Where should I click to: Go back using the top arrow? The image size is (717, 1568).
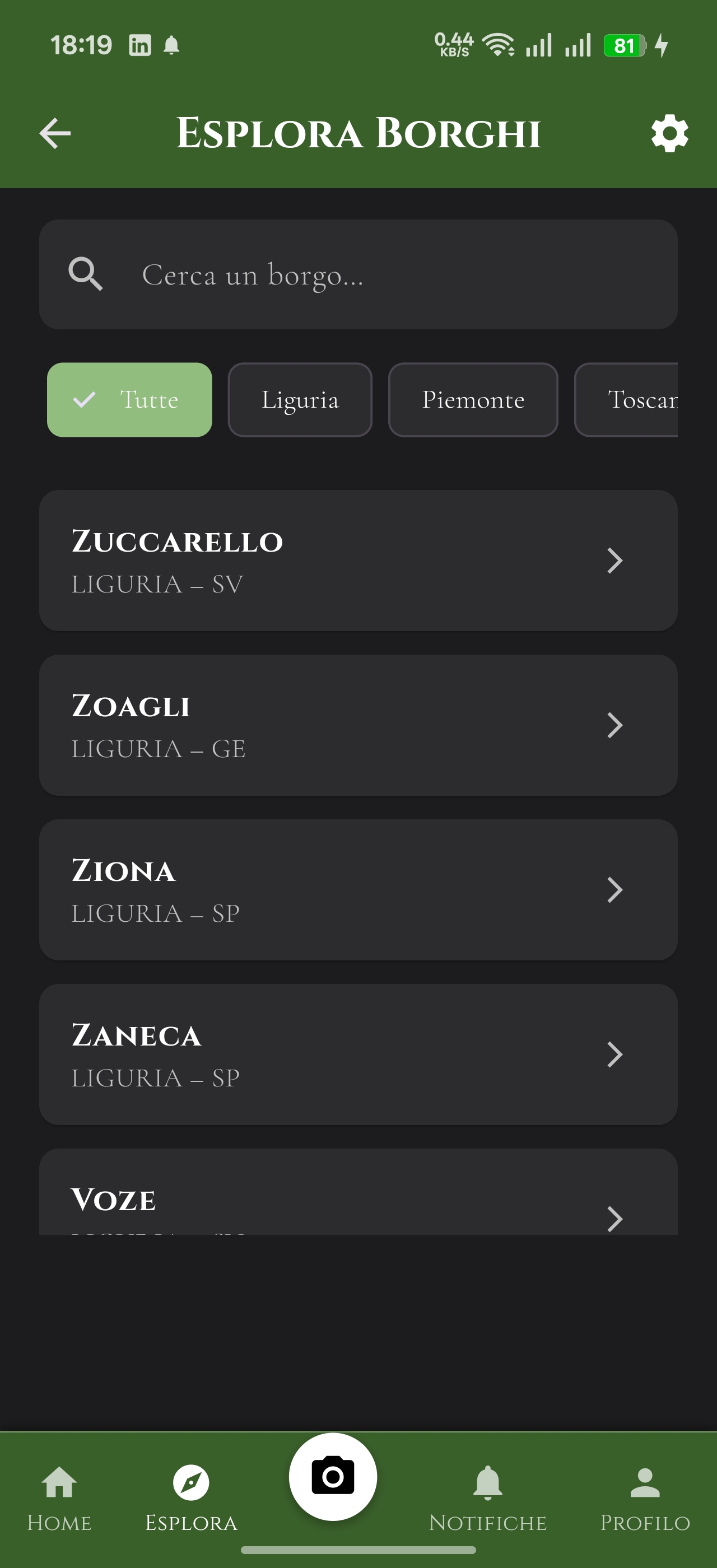click(x=55, y=133)
